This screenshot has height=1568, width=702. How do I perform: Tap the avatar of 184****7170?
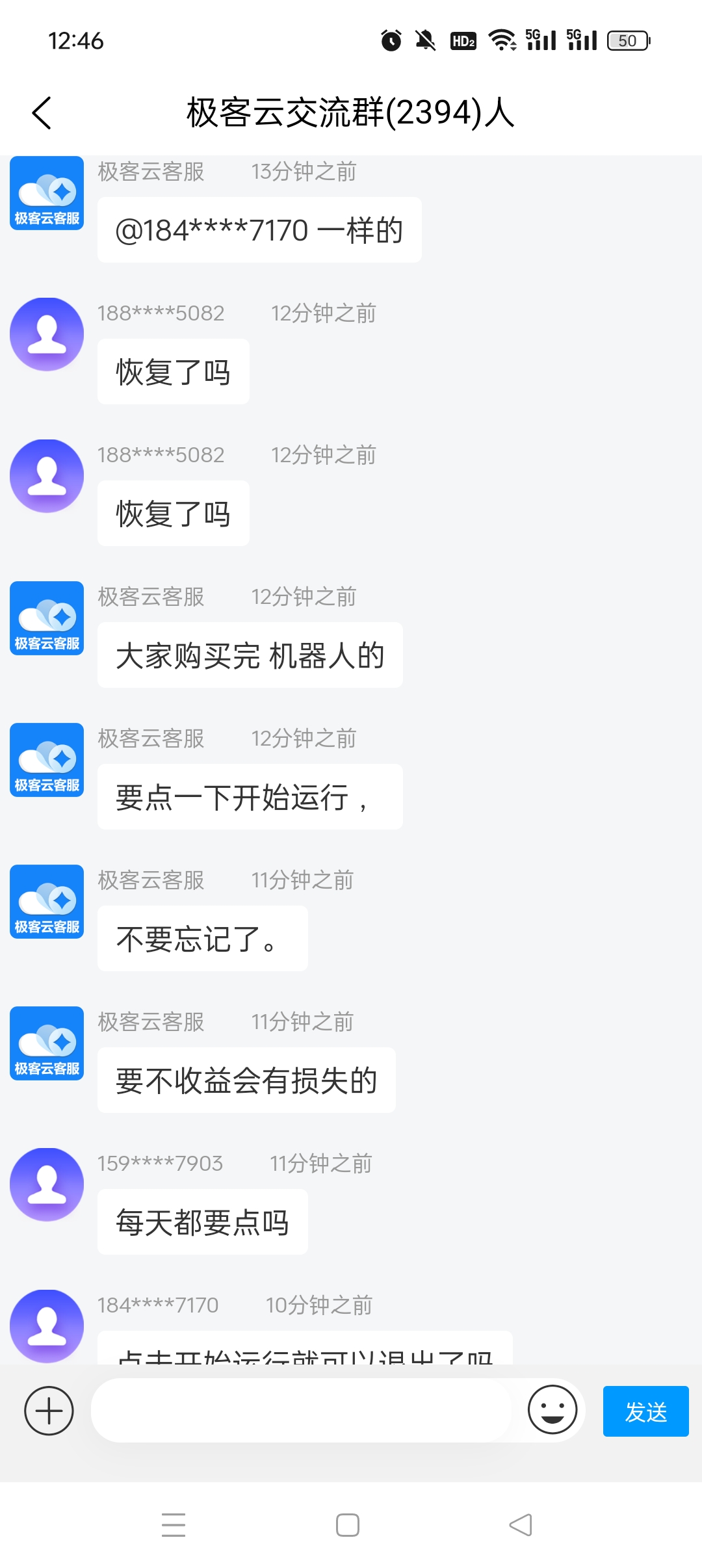47,1326
